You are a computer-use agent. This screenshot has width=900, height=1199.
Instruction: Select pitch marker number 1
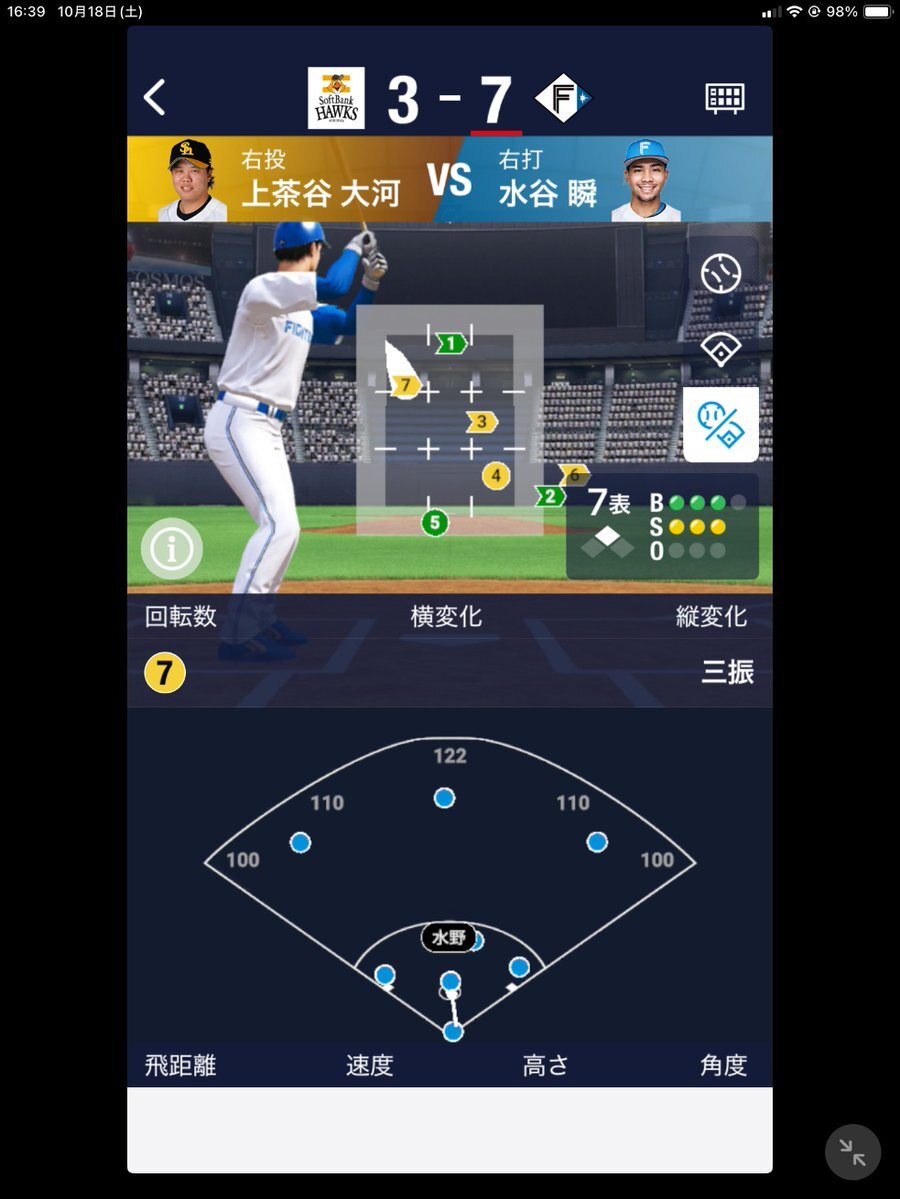tap(451, 343)
